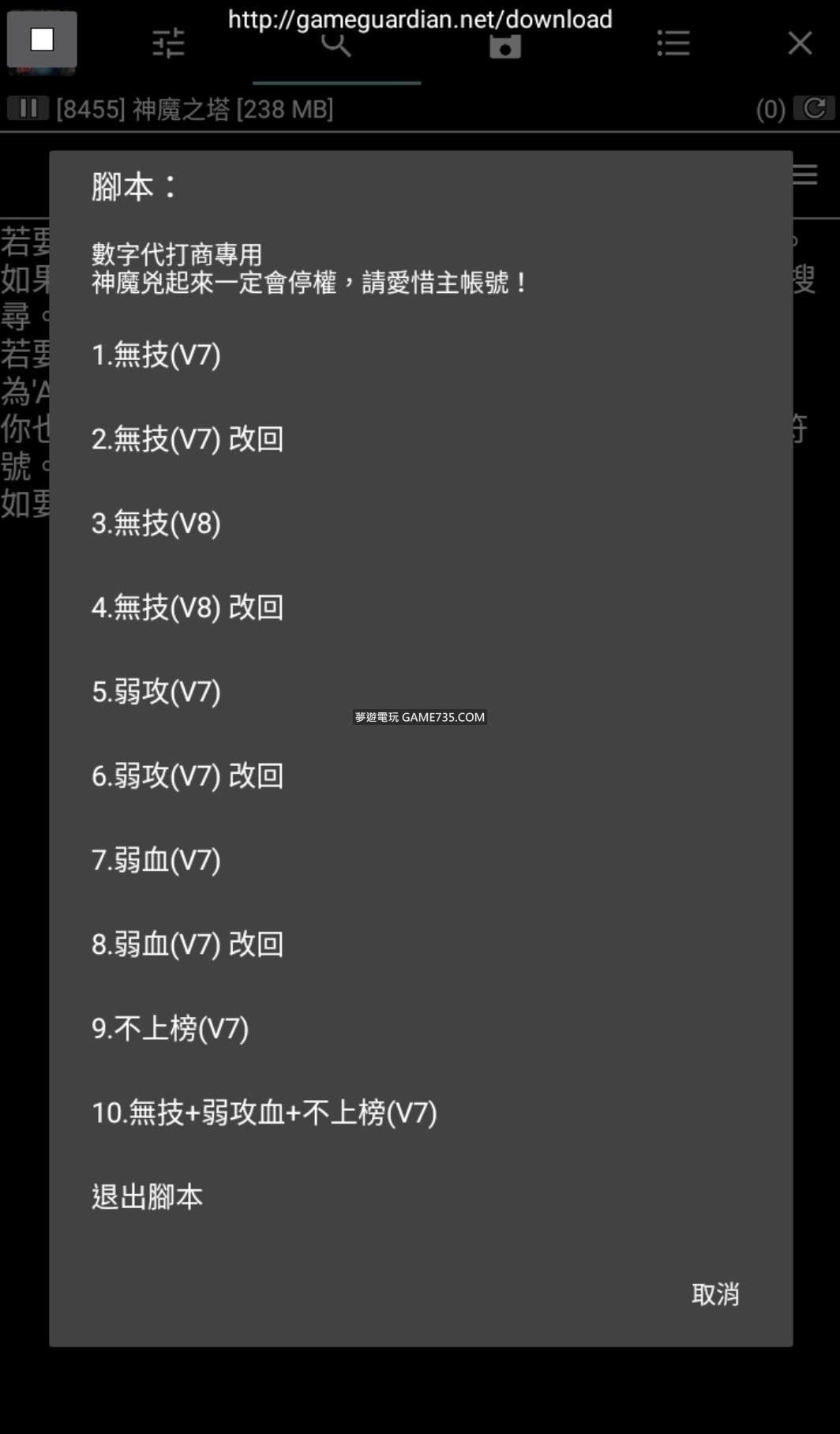Tap 退出腳本 to exit script
The image size is (840, 1434).
click(148, 1197)
